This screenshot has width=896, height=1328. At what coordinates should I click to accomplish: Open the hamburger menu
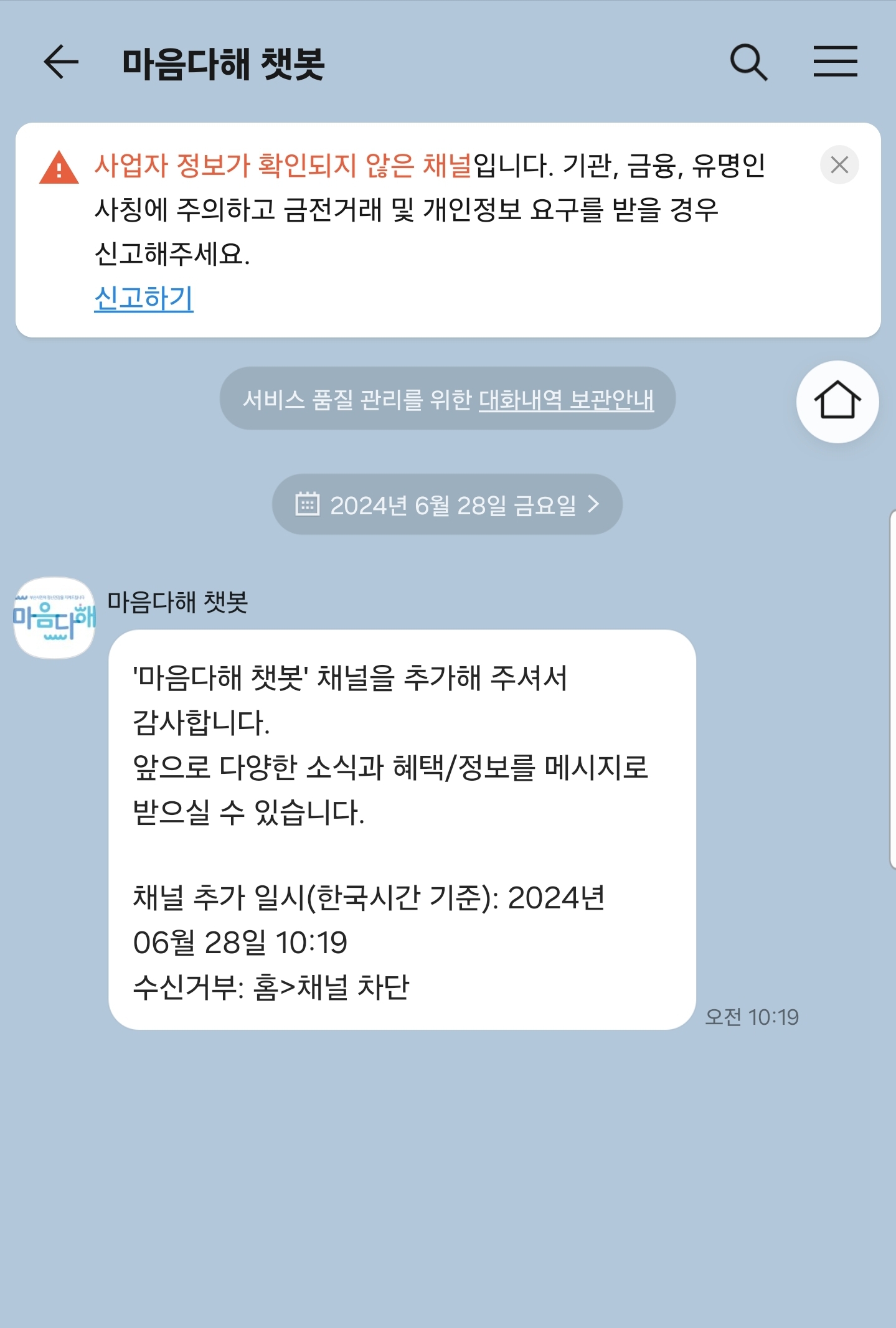point(835,62)
